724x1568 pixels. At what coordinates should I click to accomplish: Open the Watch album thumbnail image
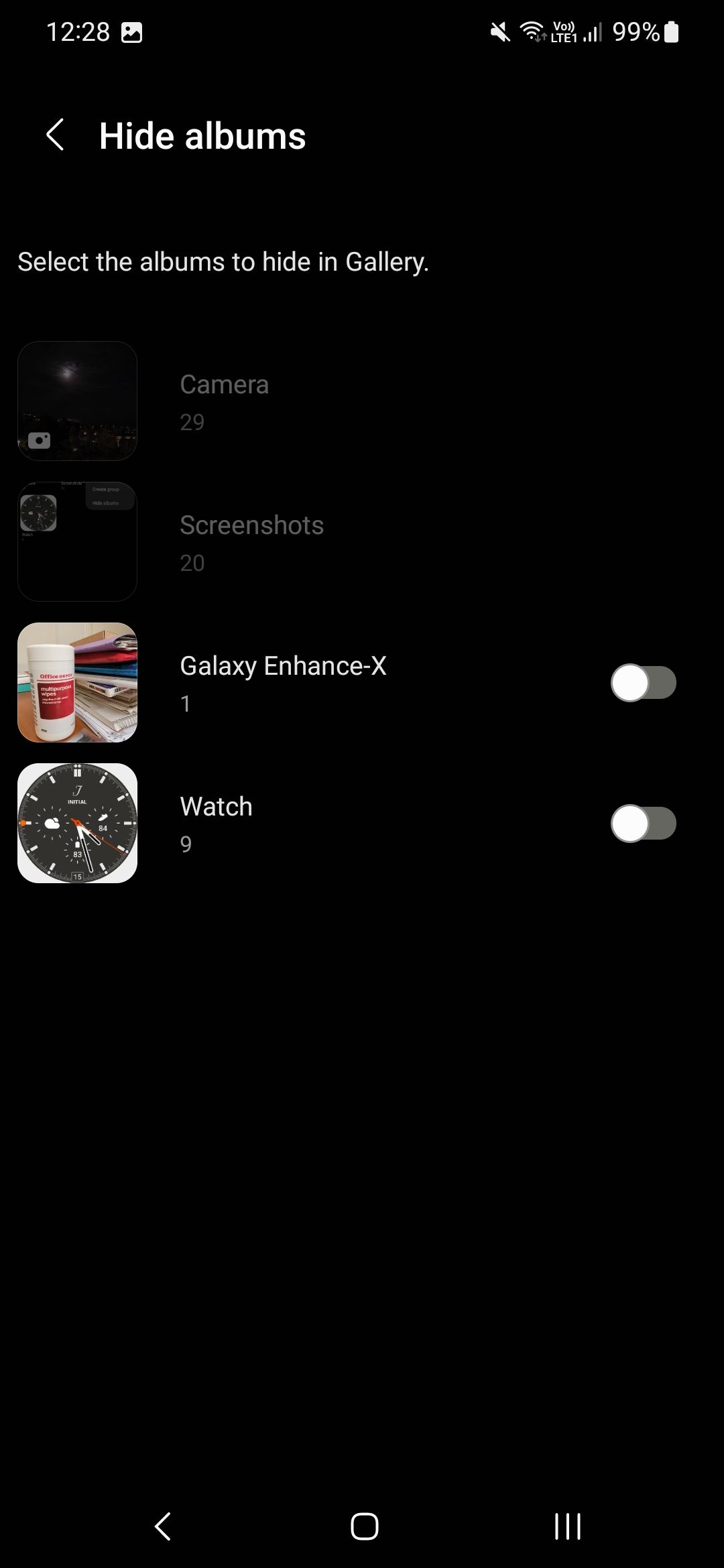click(x=77, y=823)
